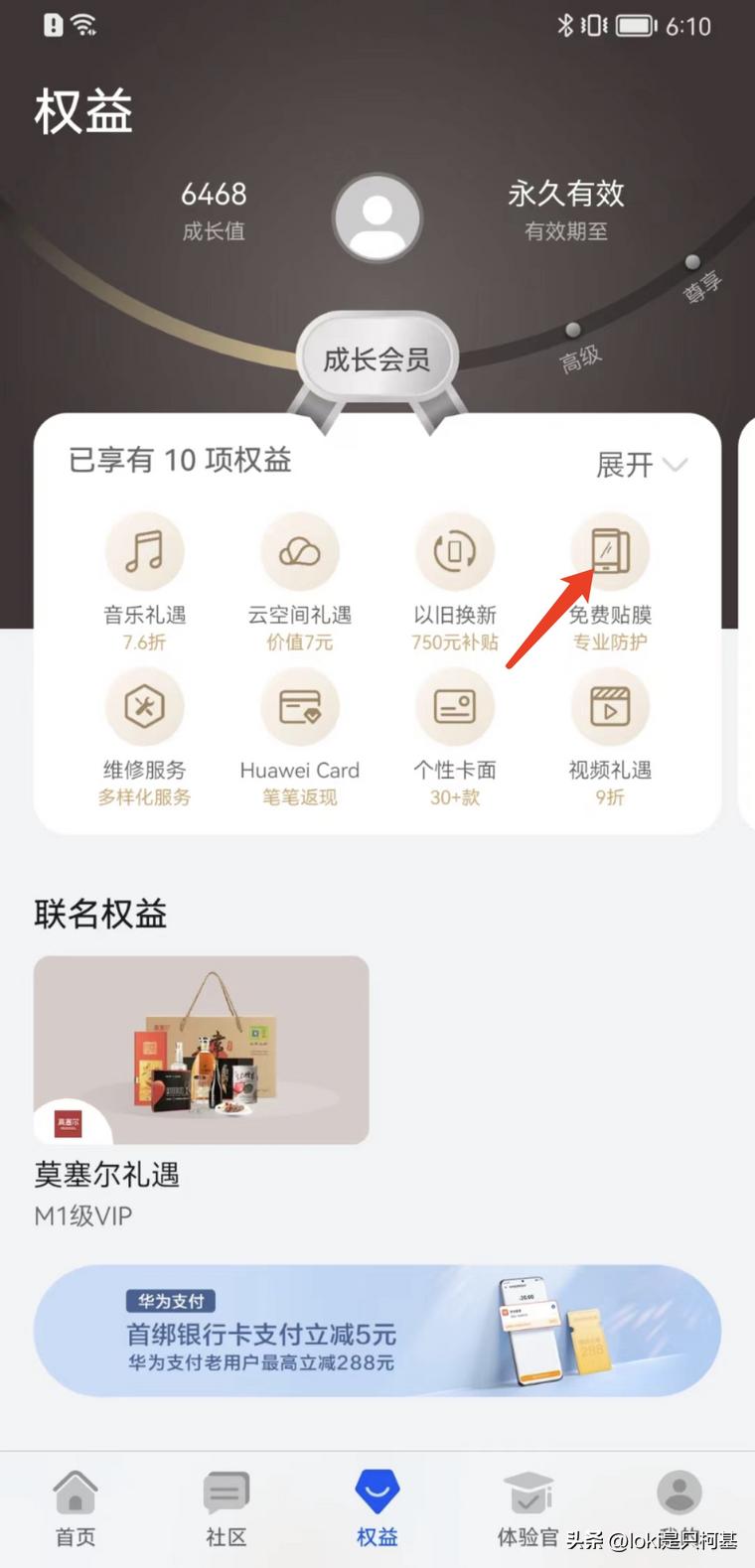This screenshot has width=755, height=1568.
Task: Open the 音乐礼遇 music benefit icon
Action: [x=146, y=551]
